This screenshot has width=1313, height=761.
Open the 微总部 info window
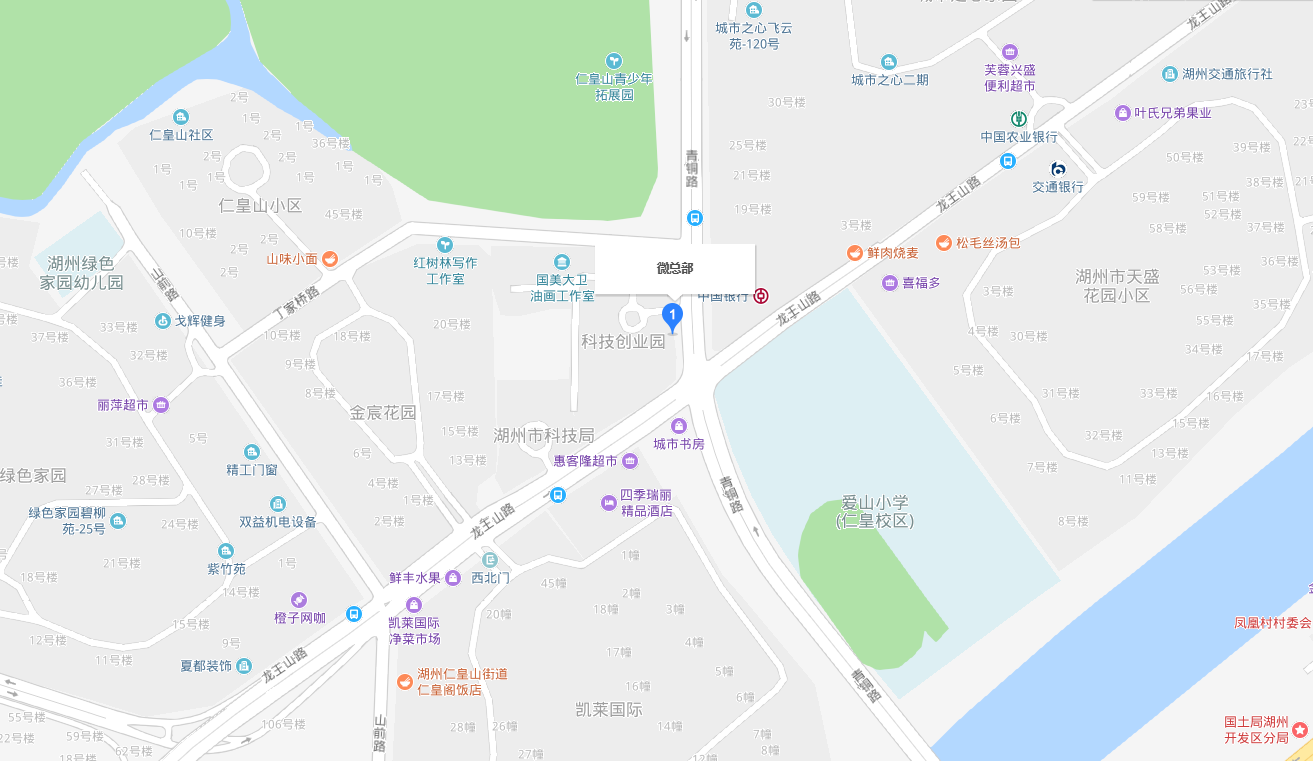[675, 268]
